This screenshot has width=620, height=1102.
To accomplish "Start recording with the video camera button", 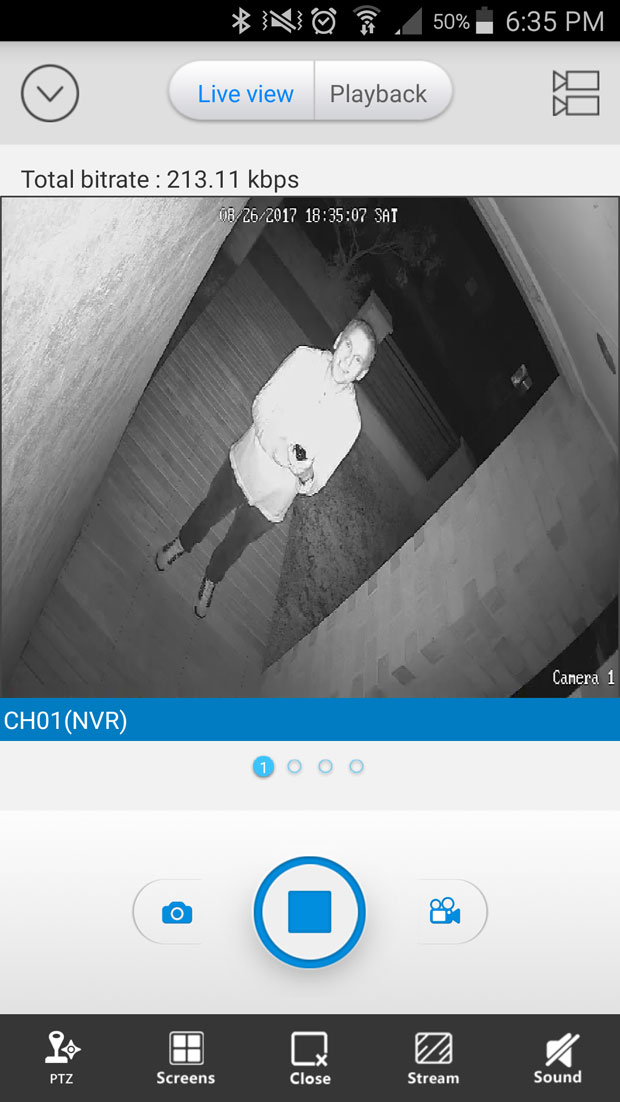I will (443, 912).
